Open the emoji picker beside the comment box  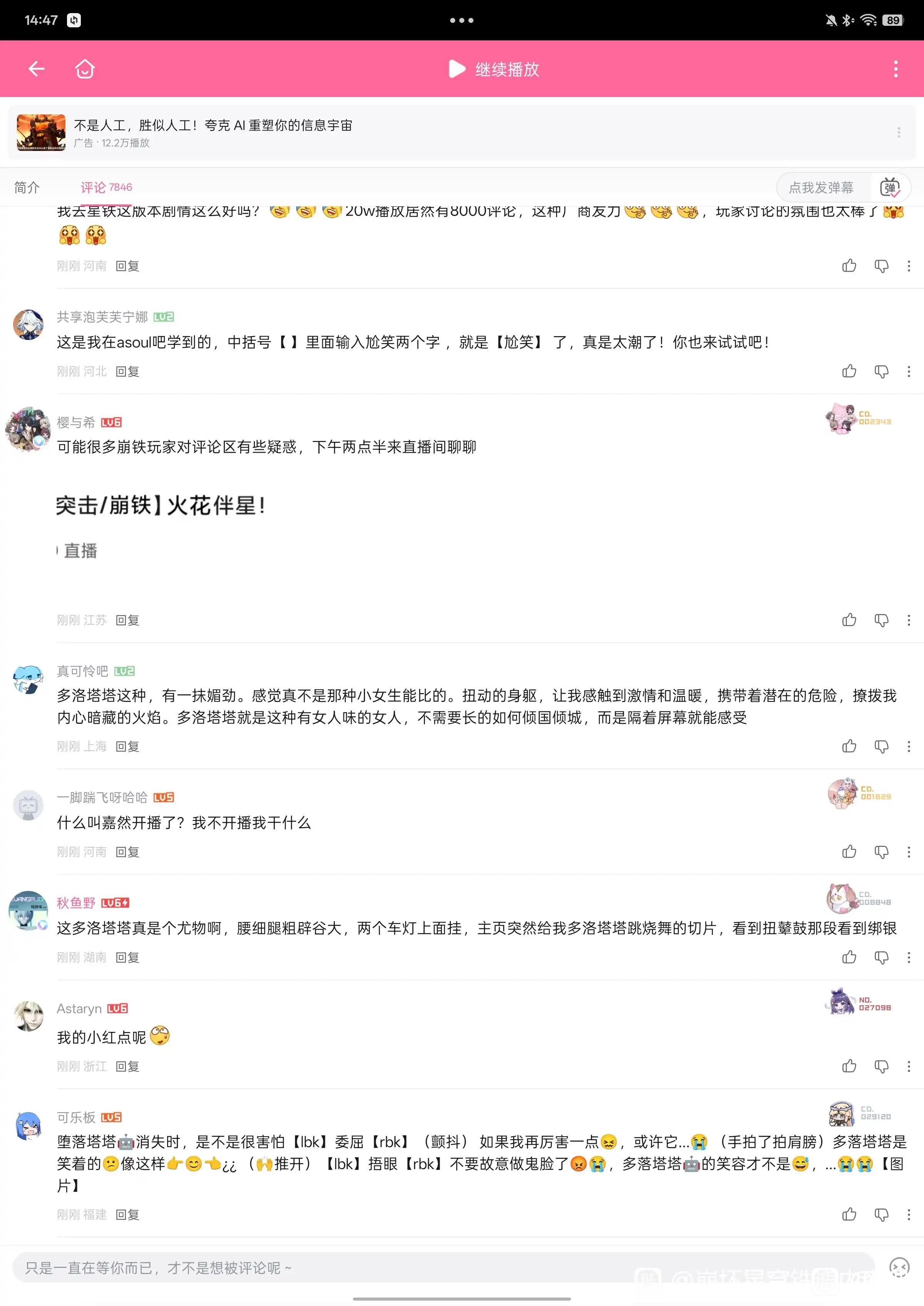tap(899, 1267)
